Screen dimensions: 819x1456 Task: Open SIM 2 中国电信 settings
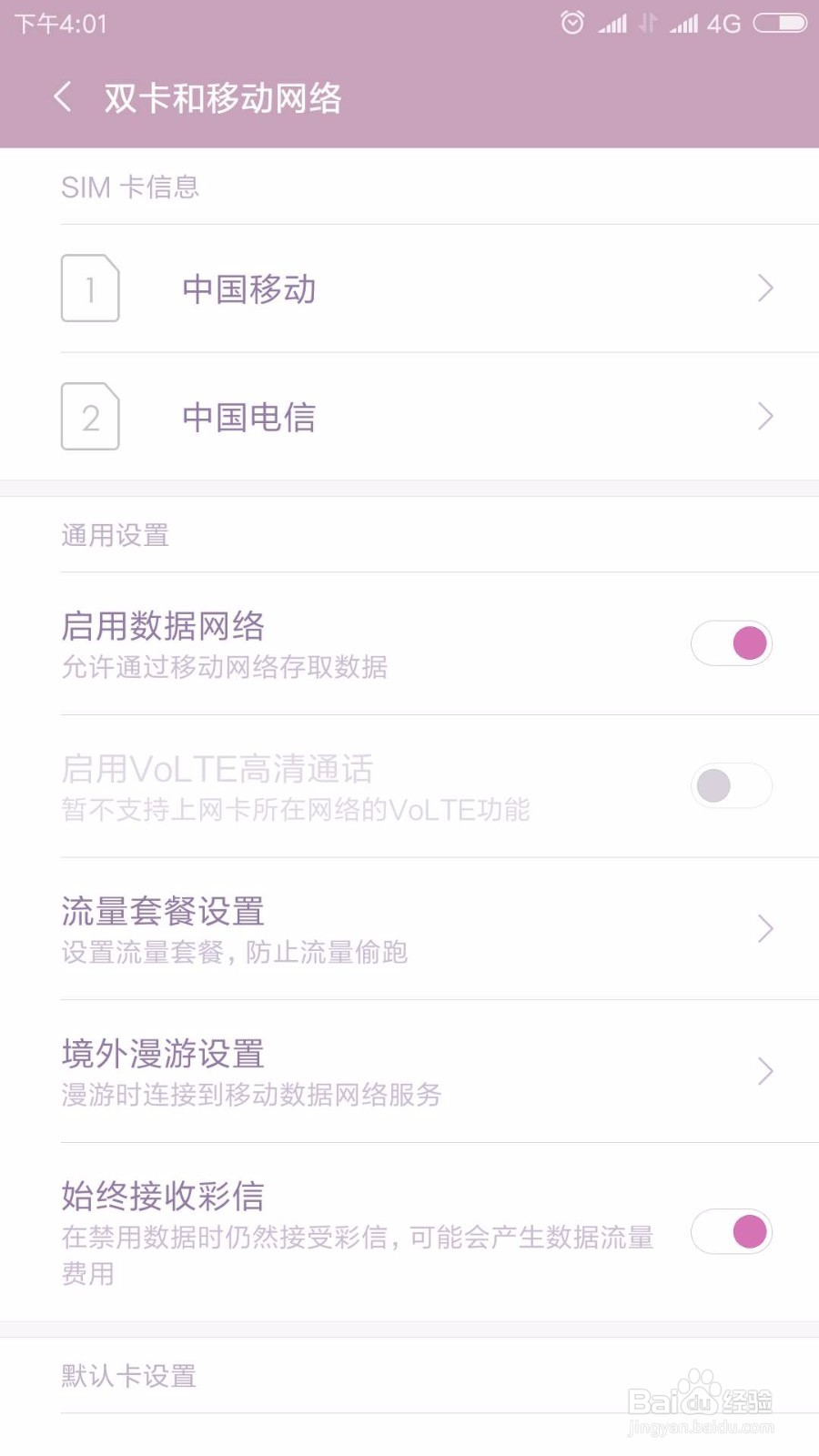[x=409, y=417]
